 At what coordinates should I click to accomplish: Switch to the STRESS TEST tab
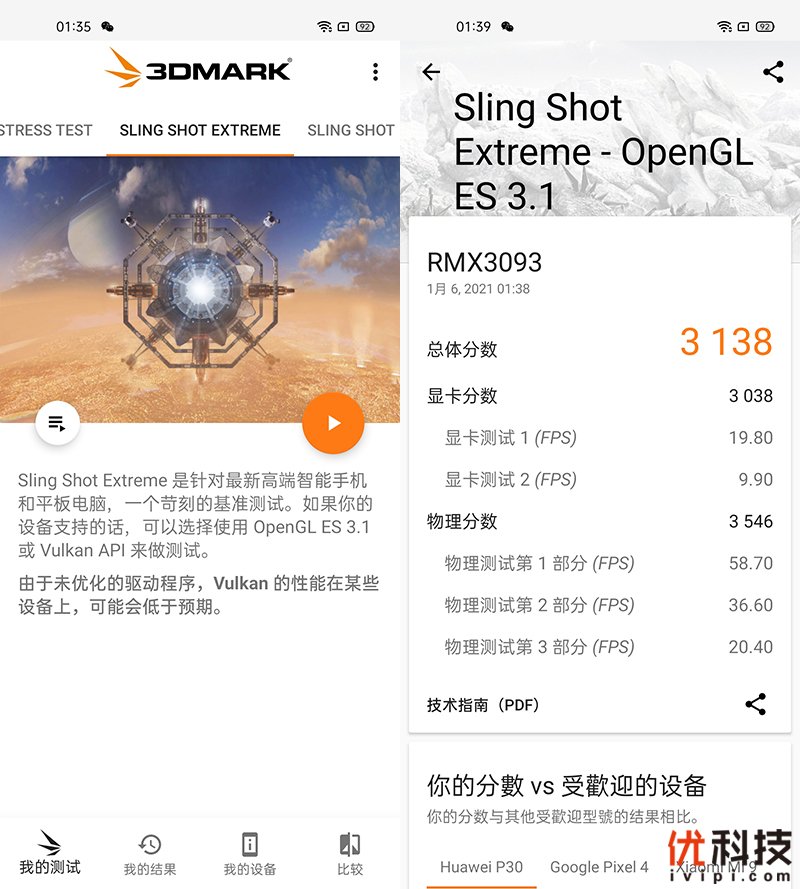coord(45,130)
